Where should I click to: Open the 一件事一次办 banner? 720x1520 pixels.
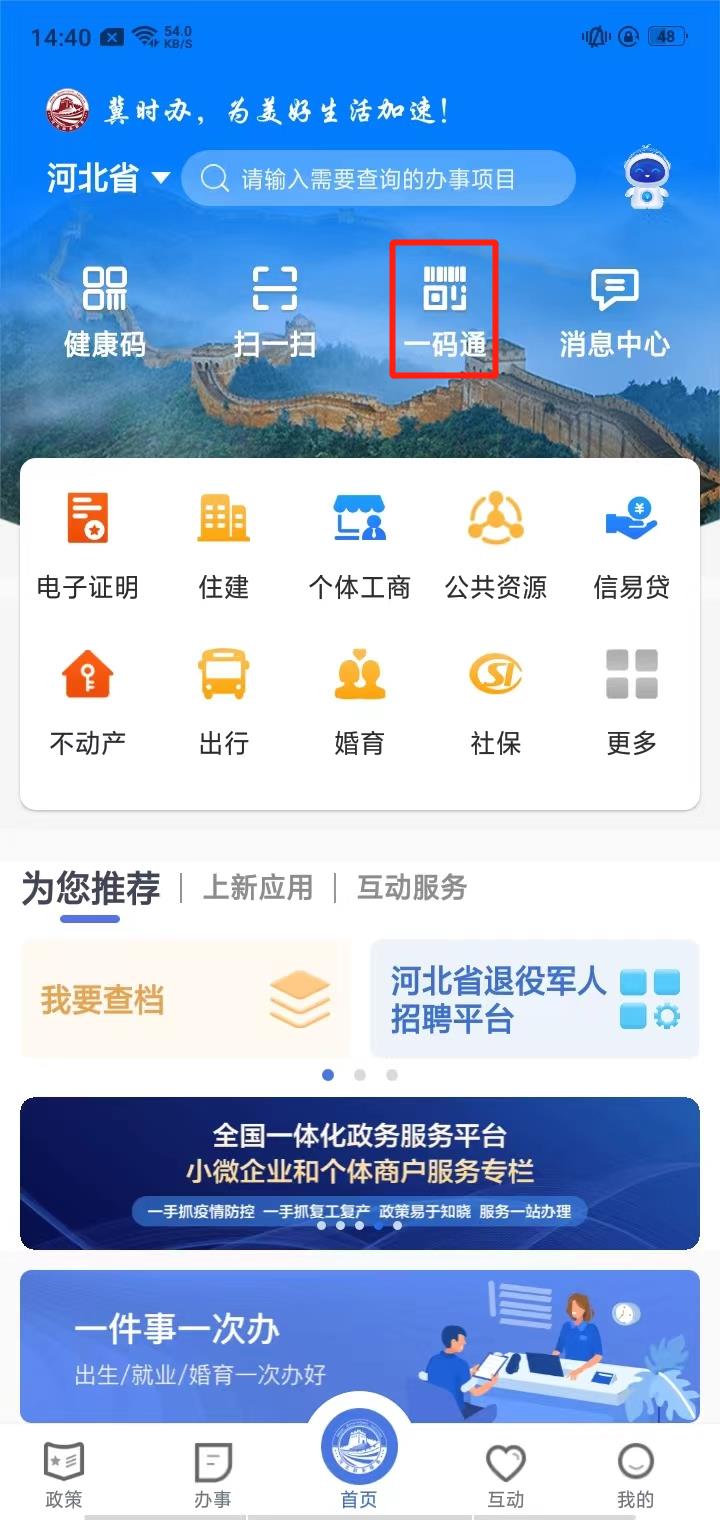coord(360,1346)
